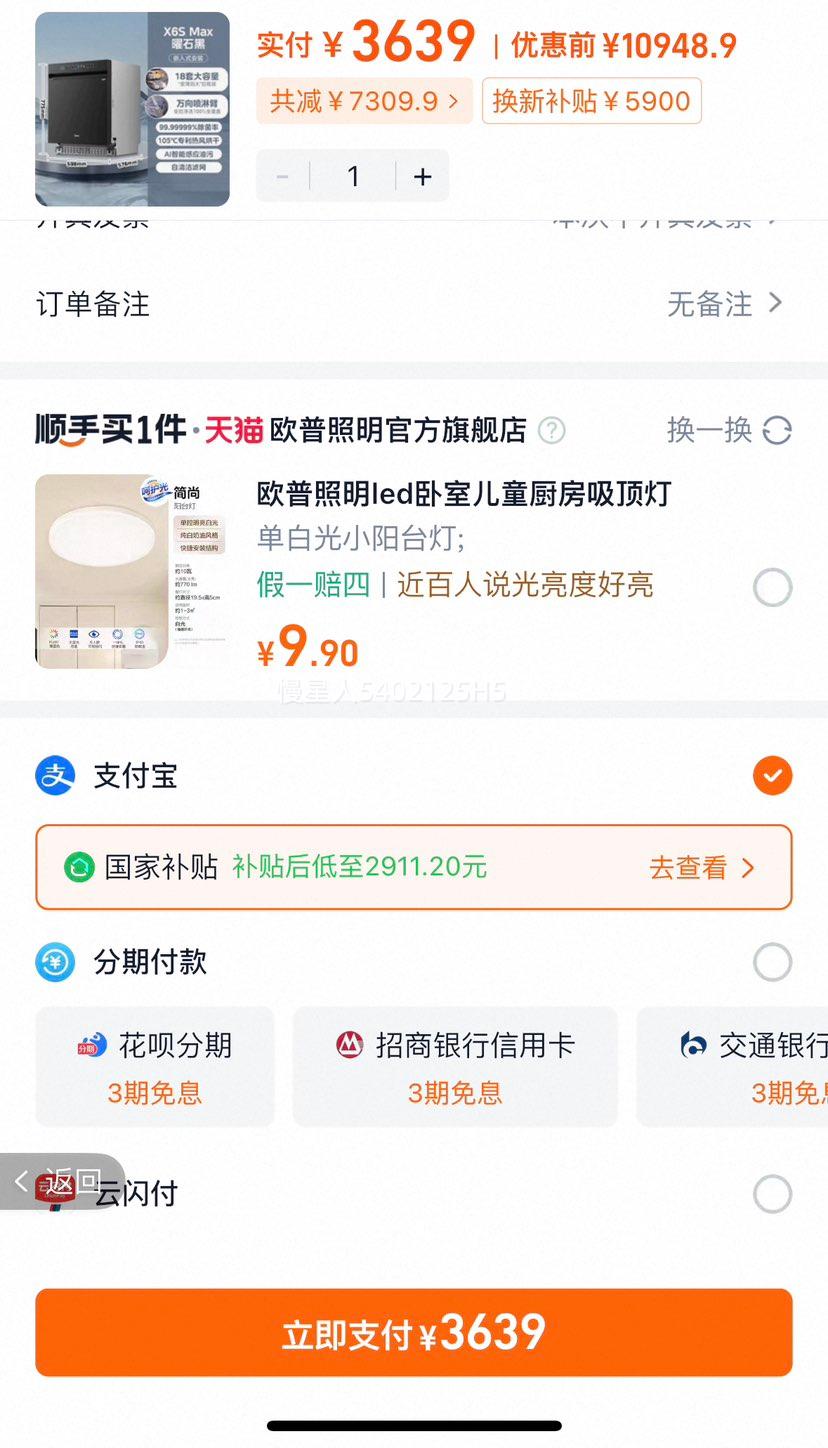View 国家补贴 details via 去查看

(x=701, y=868)
